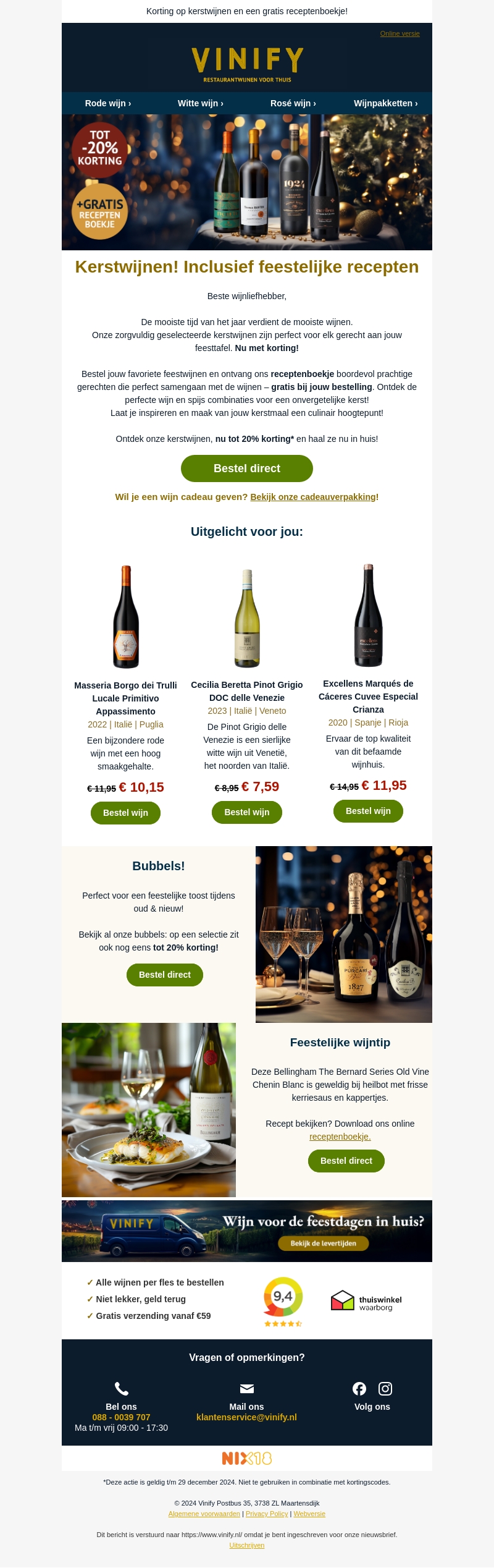Tap Bestel direct in the Bubbels section
494x1568 pixels.
[165, 975]
